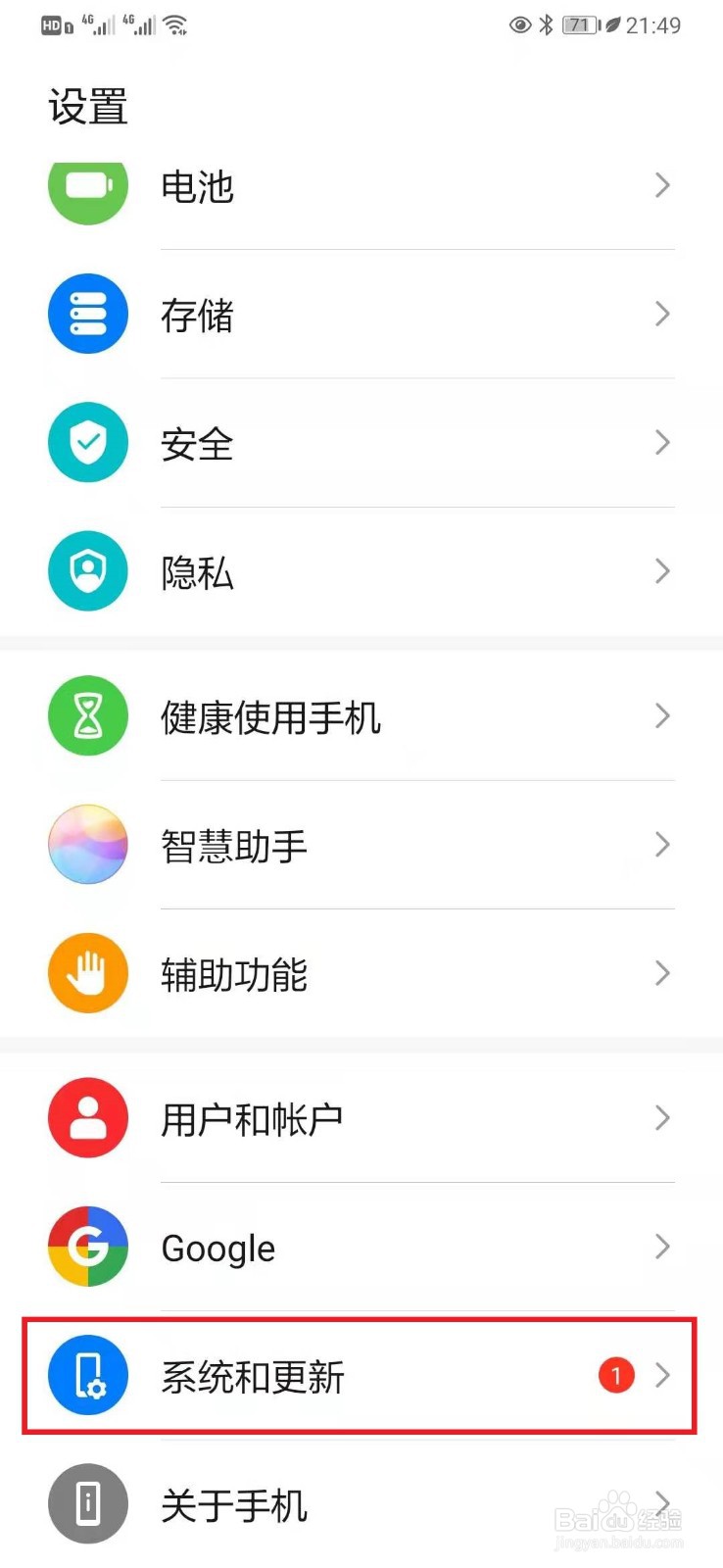Open 辅助功能 accessibility features
The width and height of the screenshot is (723, 1568).
click(361, 973)
